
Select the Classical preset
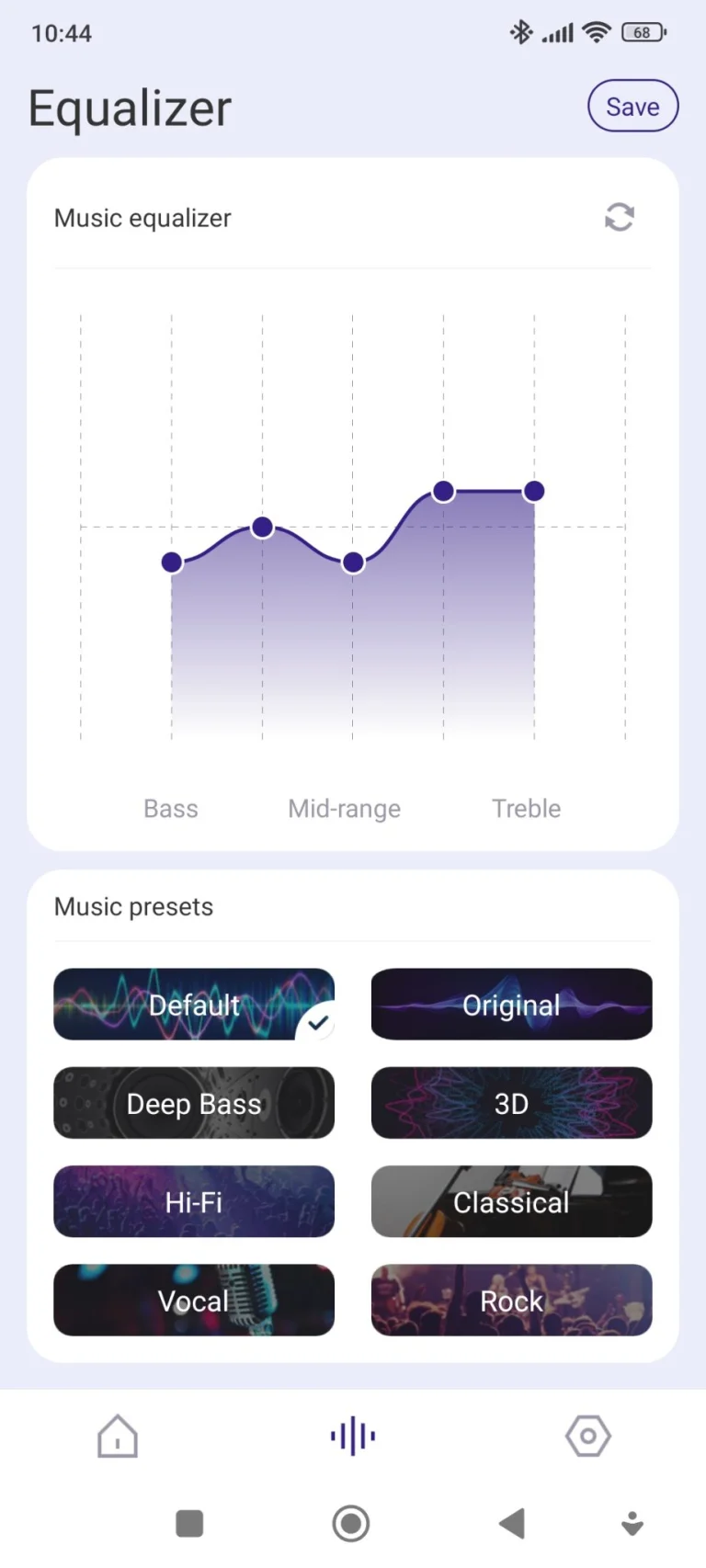(511, 1201)
